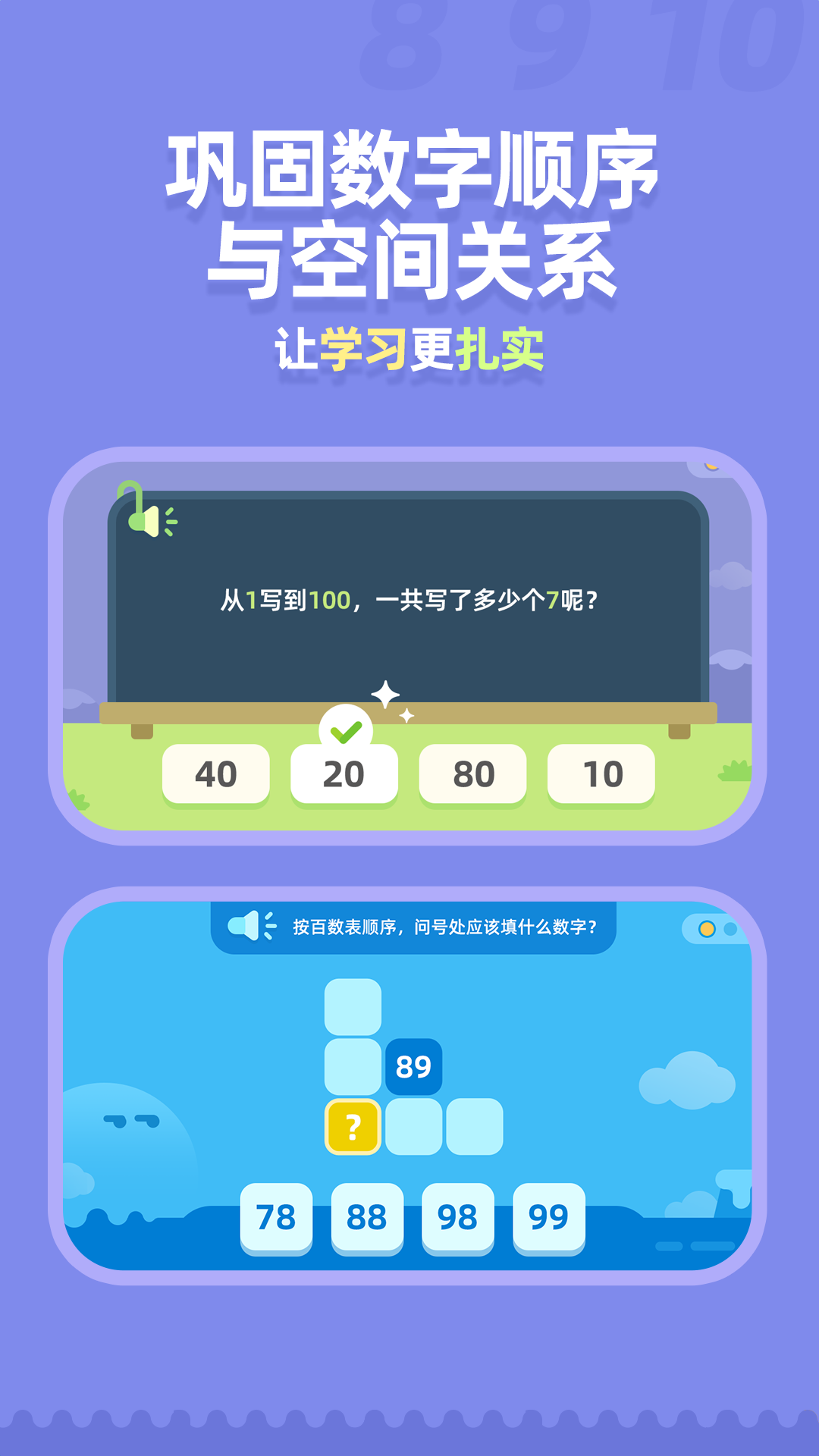Click the yellow-green 让学习更扎实 slogan
Image resolution: width=819 pixels, height=1456 pixels.
click(409, 347)
